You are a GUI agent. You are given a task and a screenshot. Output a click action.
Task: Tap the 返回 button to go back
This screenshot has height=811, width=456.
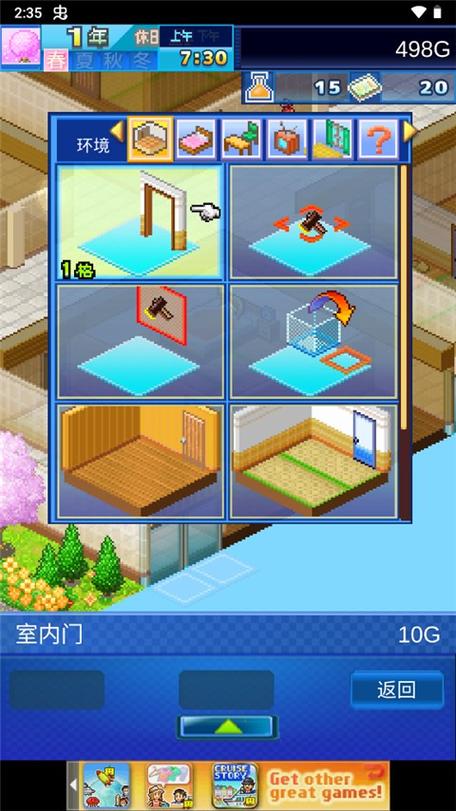(x=397, y=689)
